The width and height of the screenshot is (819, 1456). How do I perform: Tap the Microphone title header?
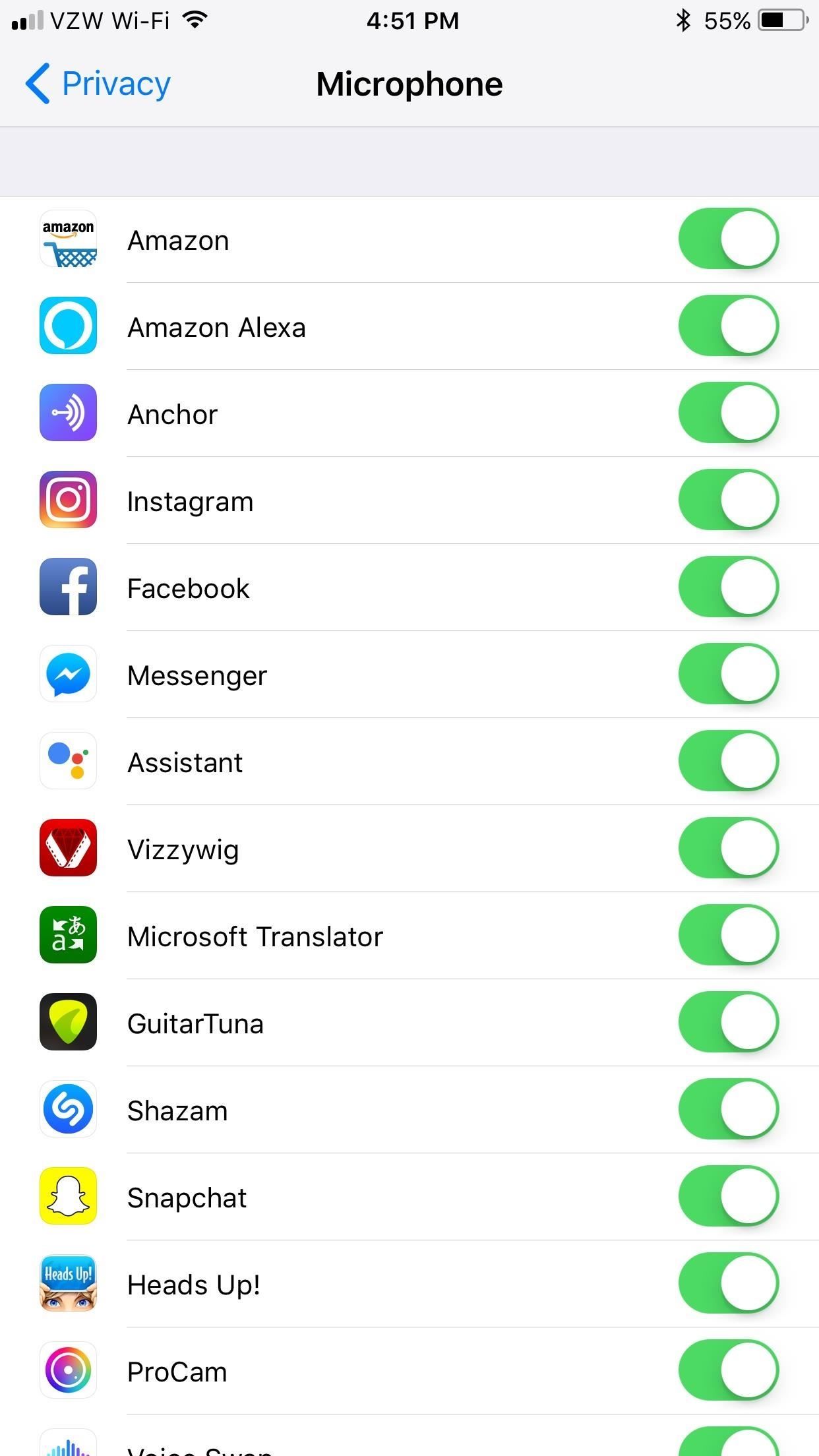click(x=409, y=83)
